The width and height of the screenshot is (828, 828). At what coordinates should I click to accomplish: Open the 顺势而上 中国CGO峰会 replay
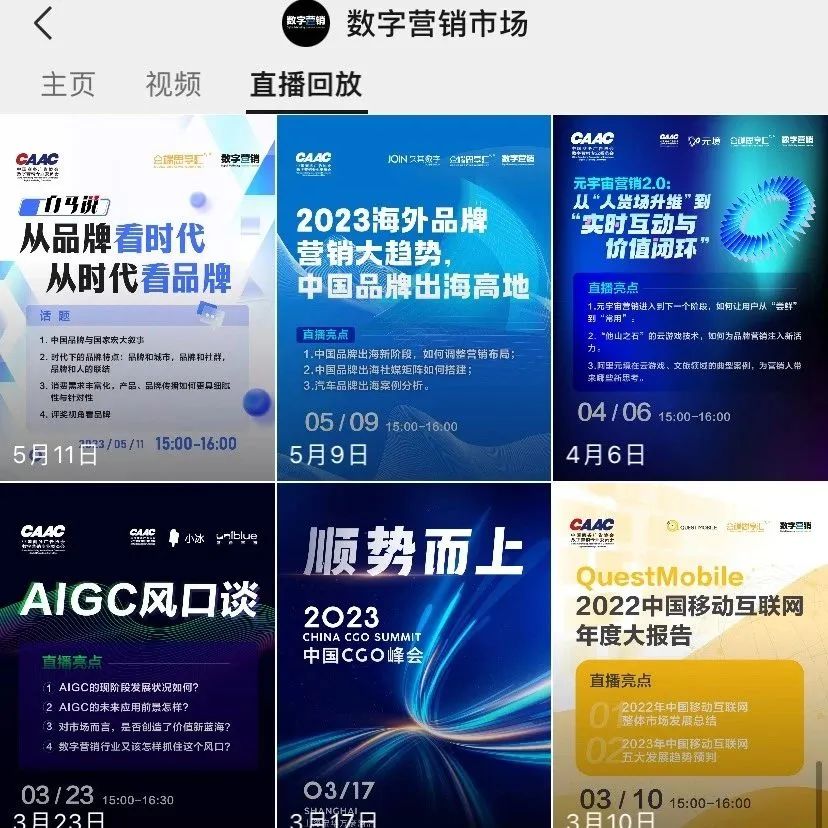pos(413,655)
